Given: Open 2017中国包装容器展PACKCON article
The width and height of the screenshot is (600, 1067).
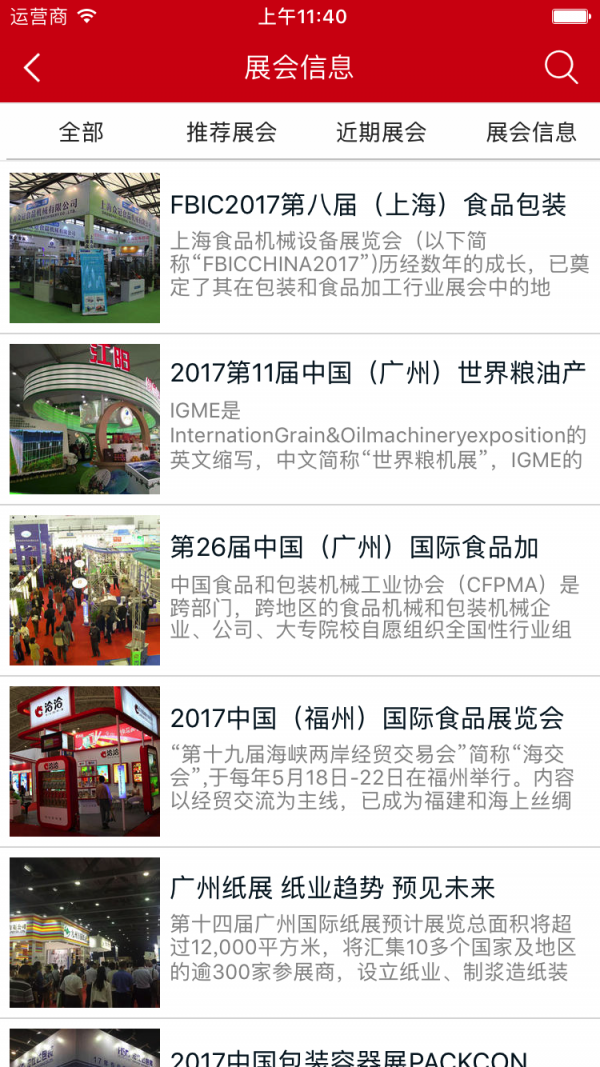Looking at the screenshot, I should [x=300, y=1044].
